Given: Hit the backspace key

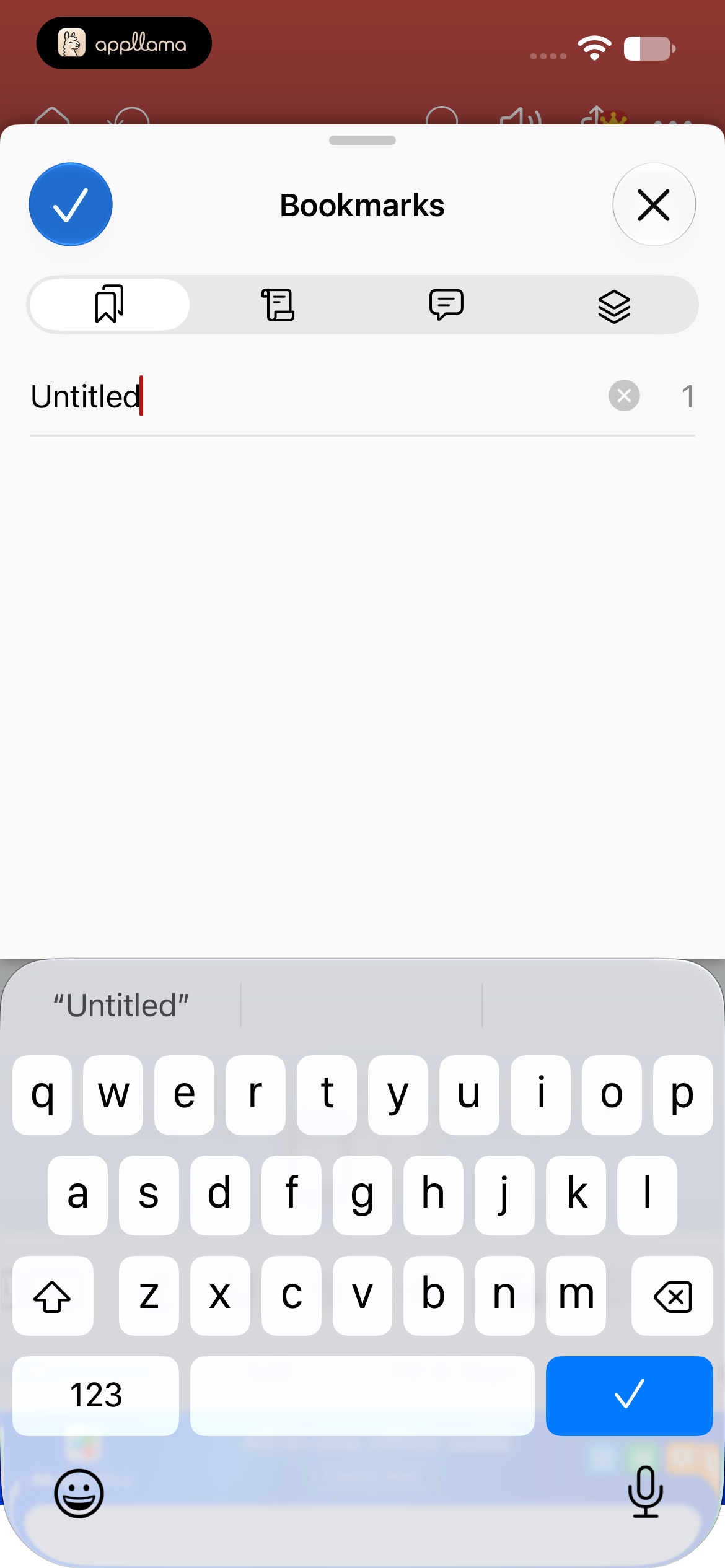Looking at the screenshot, I should (672, 1296).
